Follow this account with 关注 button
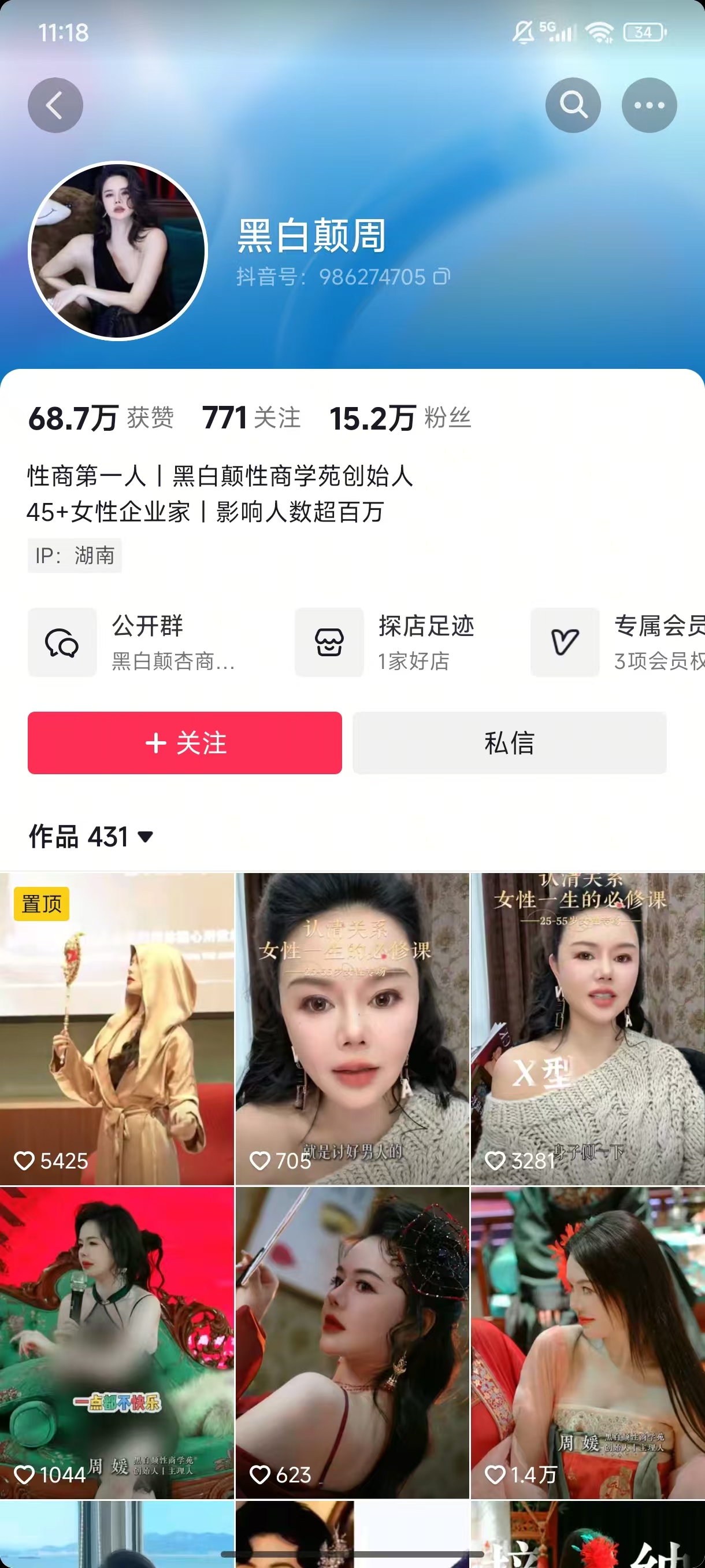The width and height of the screenshot is (705, 1568). [x=184, y=742]
